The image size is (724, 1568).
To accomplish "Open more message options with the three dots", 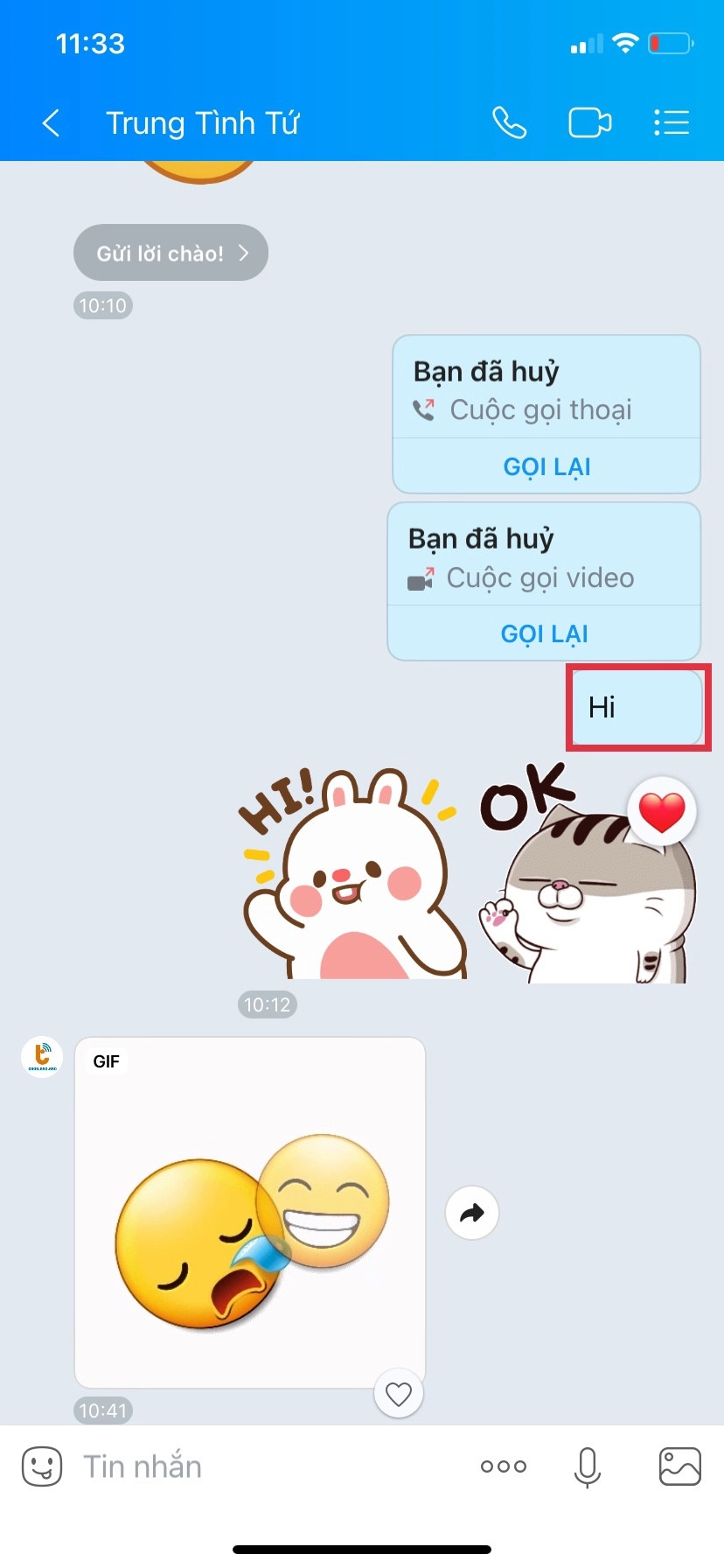I will point(504,1466).
